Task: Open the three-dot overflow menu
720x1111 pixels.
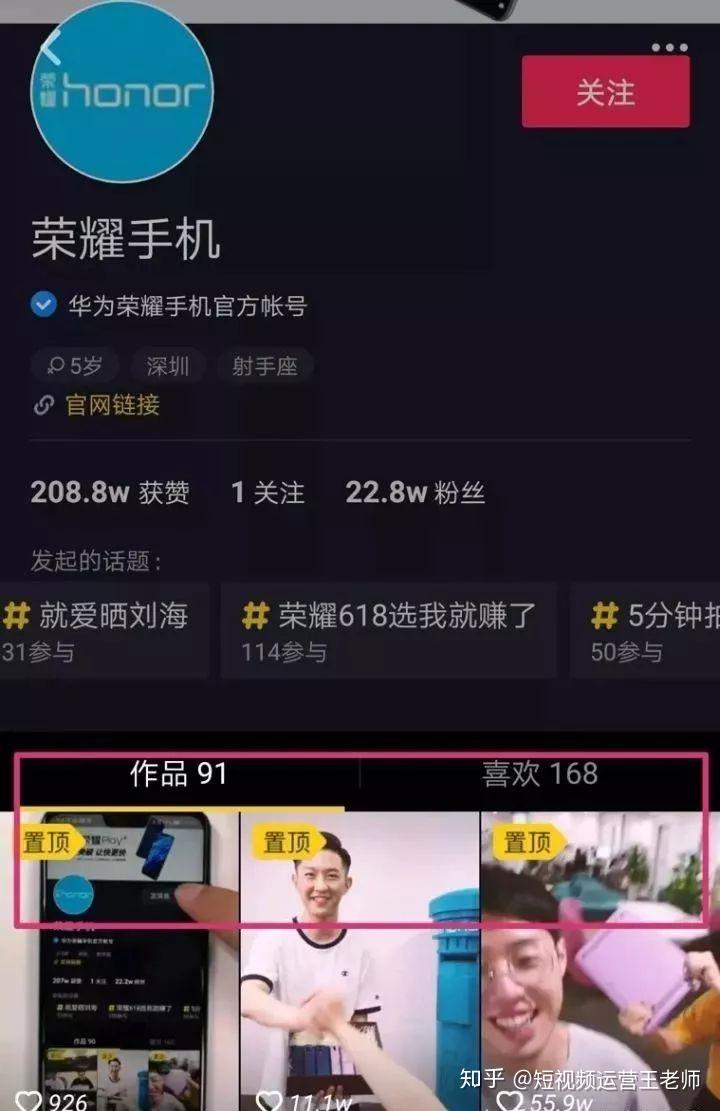Action: [x=669, y=47]
